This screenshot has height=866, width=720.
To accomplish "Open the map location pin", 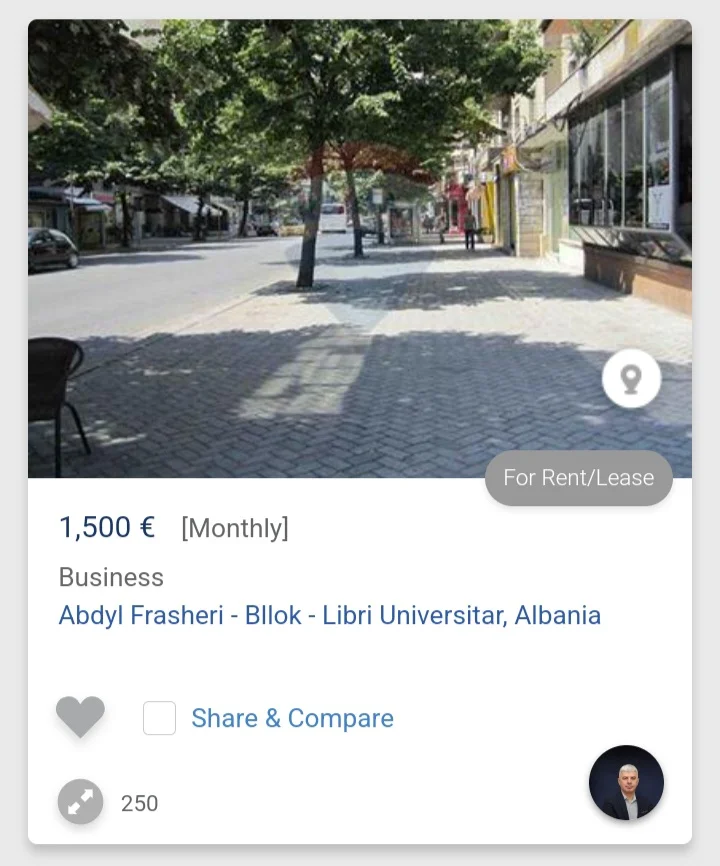I will tap(631, 379).
